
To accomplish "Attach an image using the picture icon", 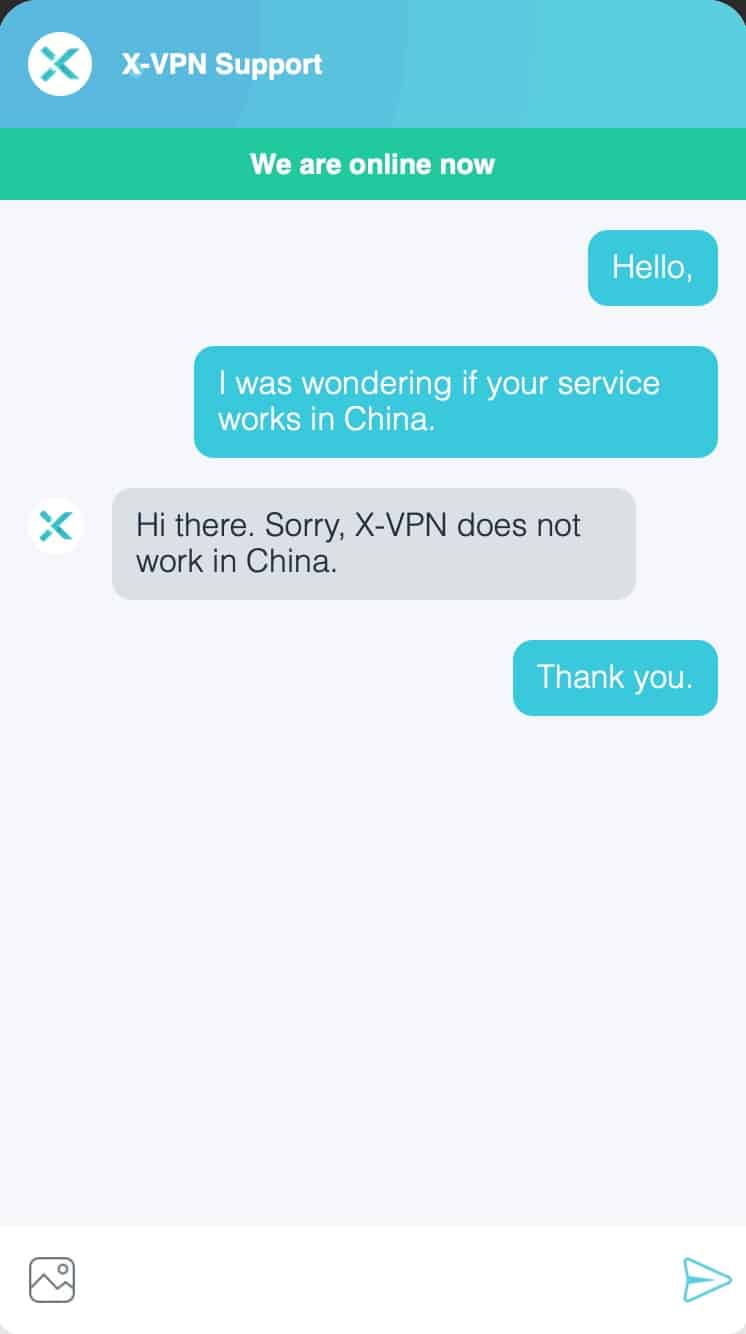I will click(x=52, y=1279).
